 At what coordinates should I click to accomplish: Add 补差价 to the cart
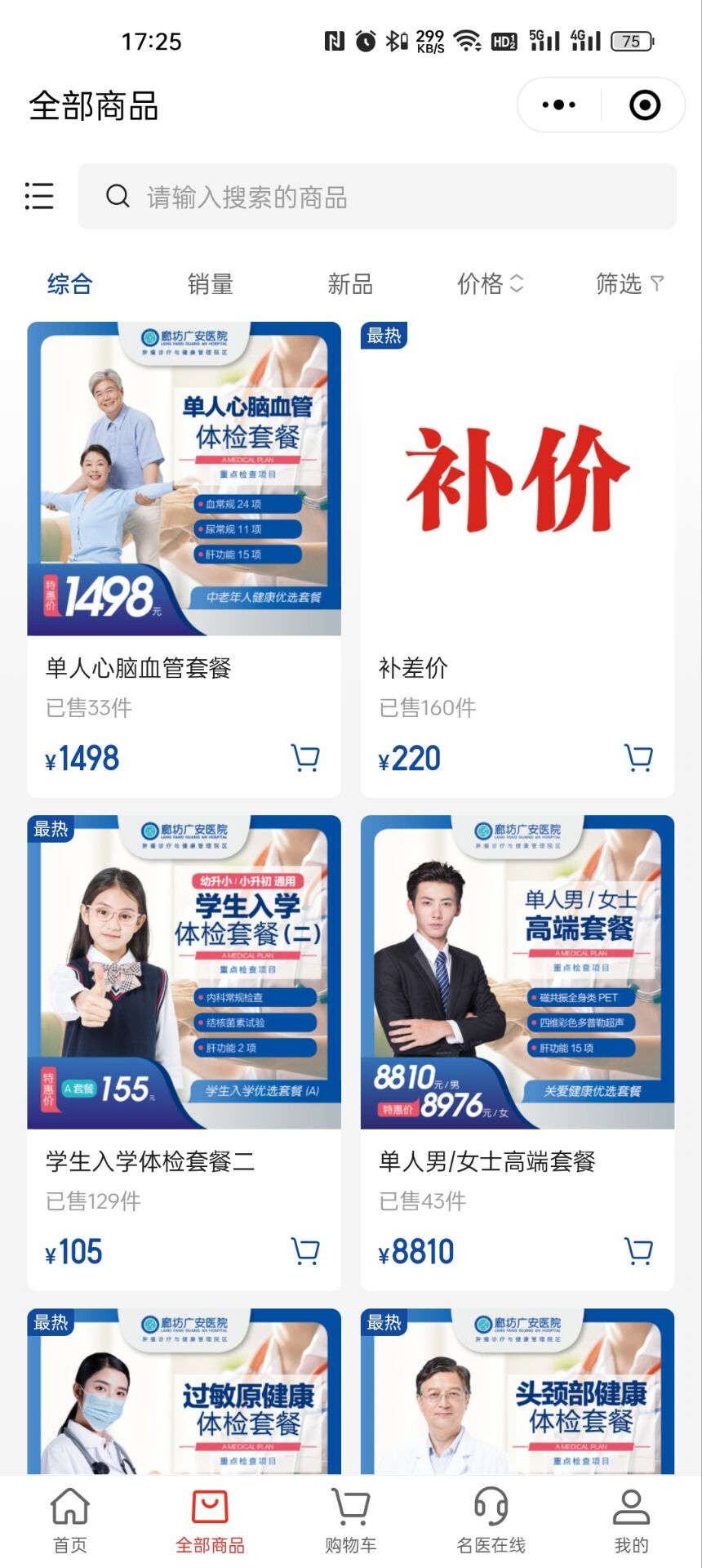(x=638, y=758)
